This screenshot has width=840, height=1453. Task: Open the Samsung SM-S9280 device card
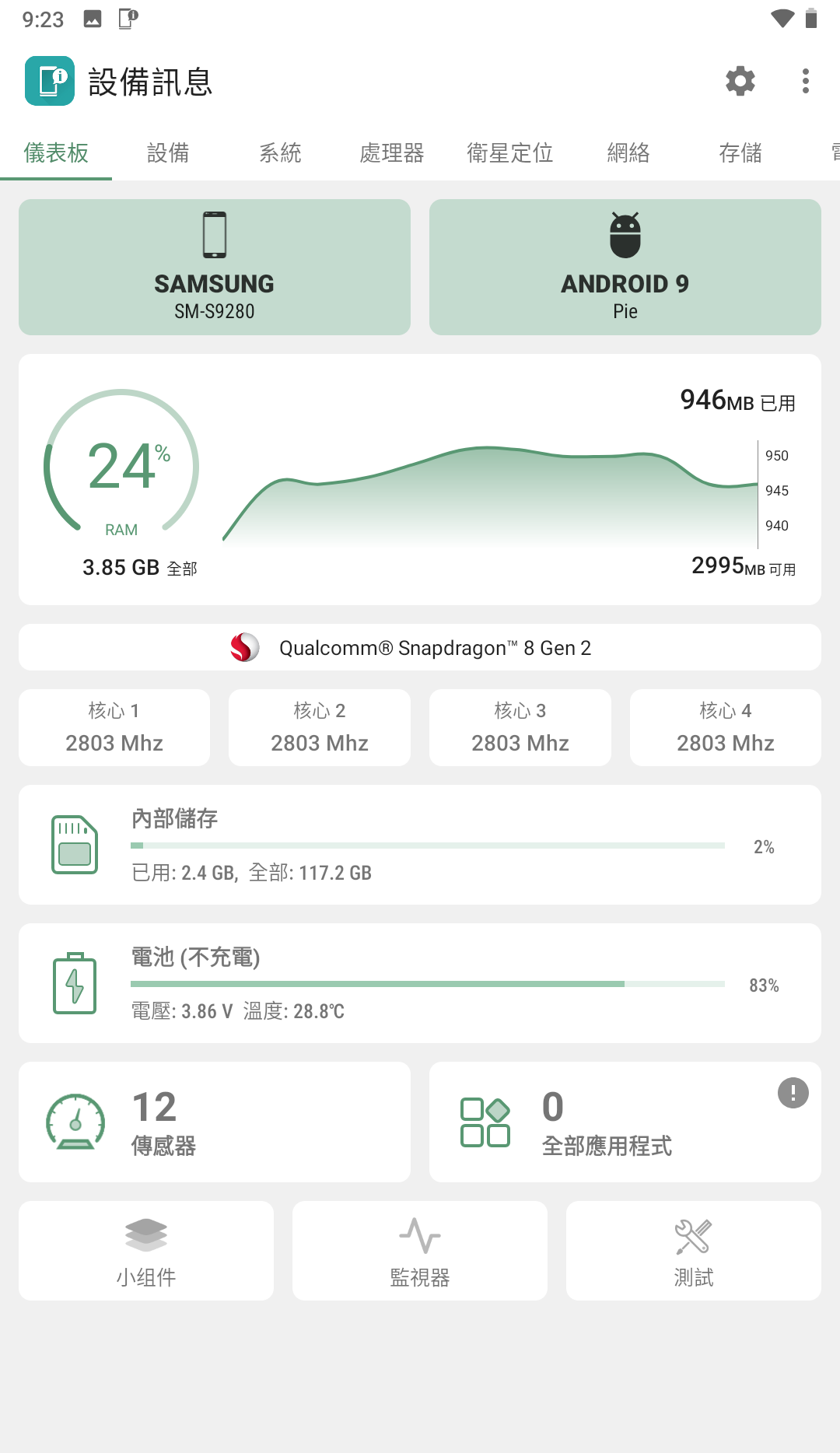point(215,267)
